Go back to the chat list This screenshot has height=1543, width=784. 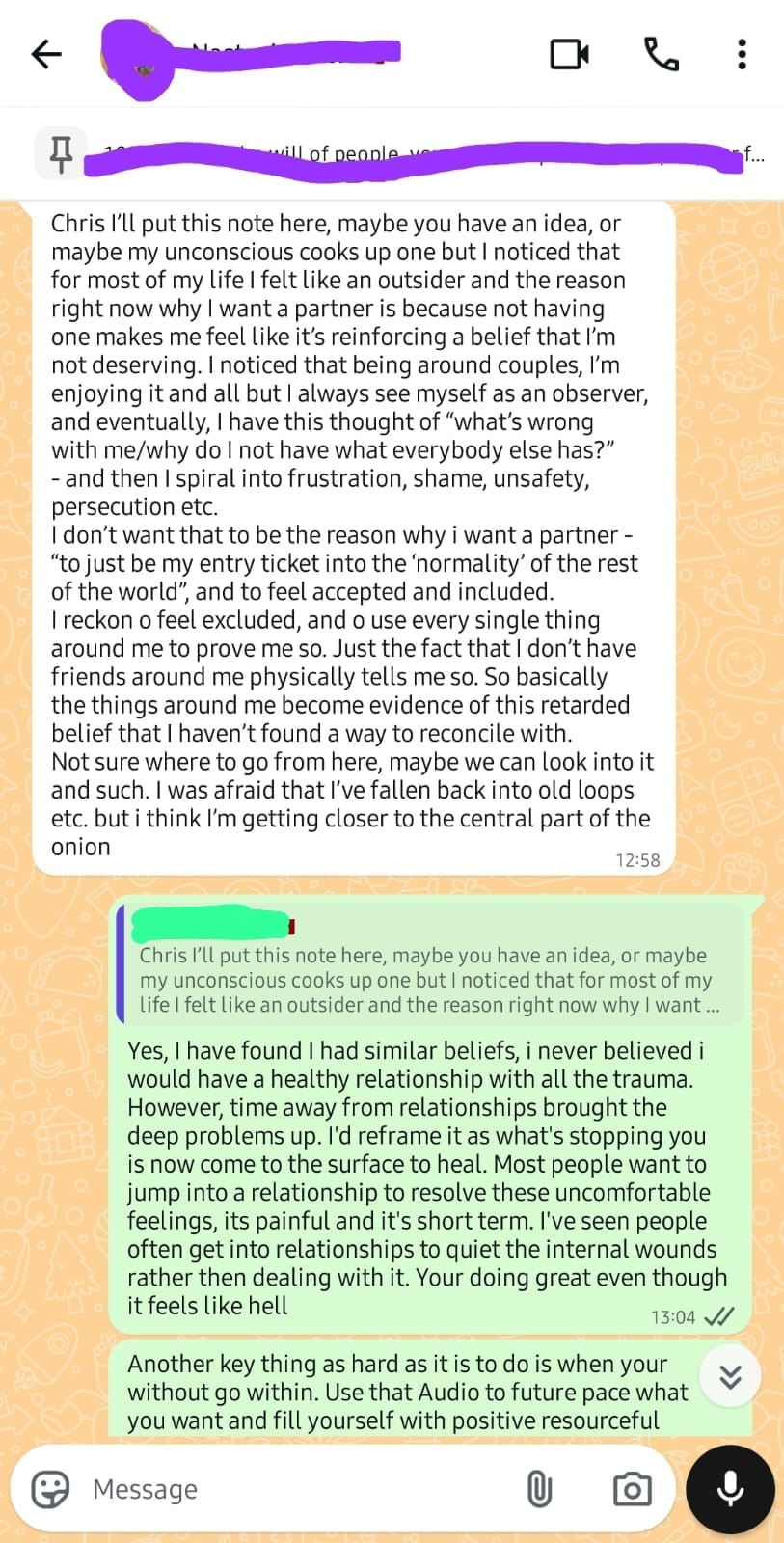pos(46,54)
